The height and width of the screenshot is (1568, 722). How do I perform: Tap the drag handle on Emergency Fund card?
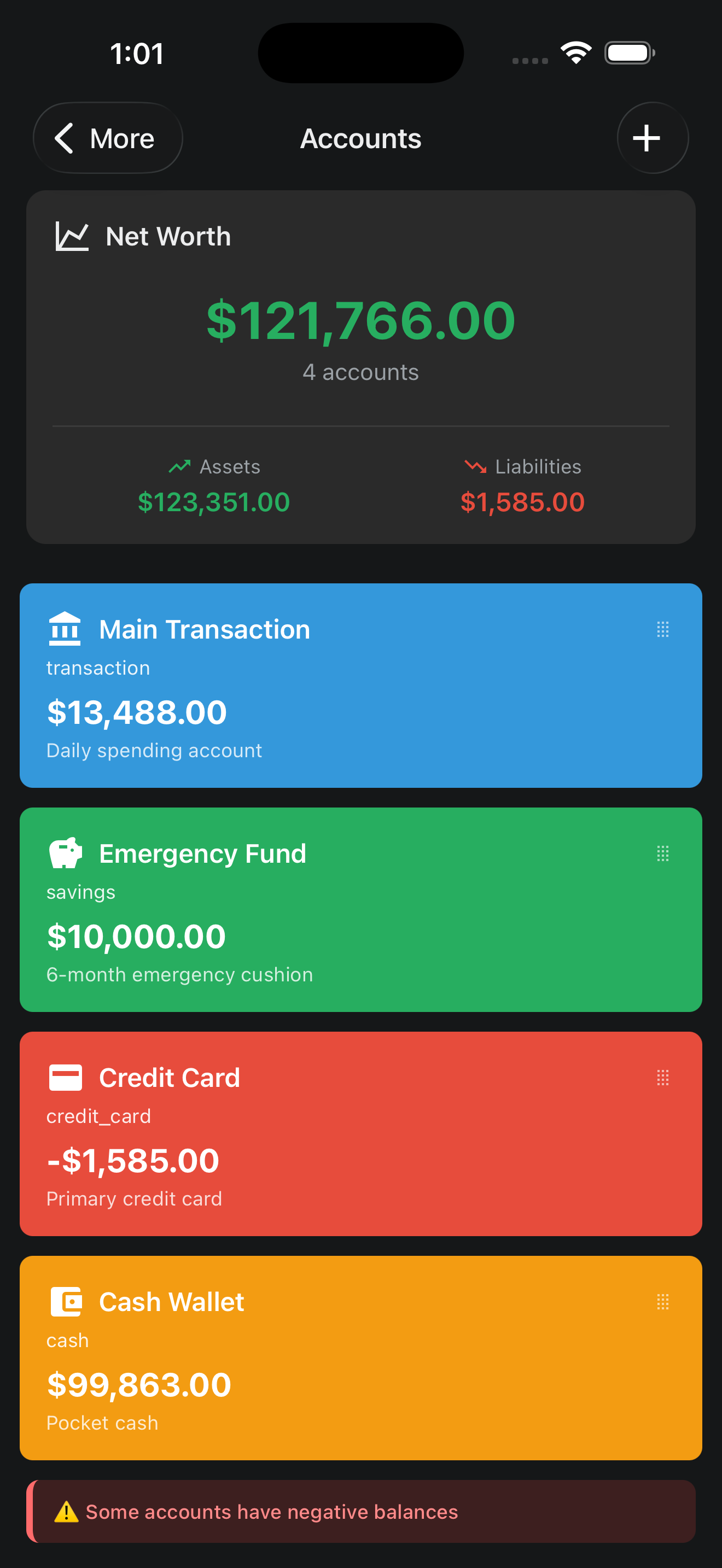click(x=663, y=852)
